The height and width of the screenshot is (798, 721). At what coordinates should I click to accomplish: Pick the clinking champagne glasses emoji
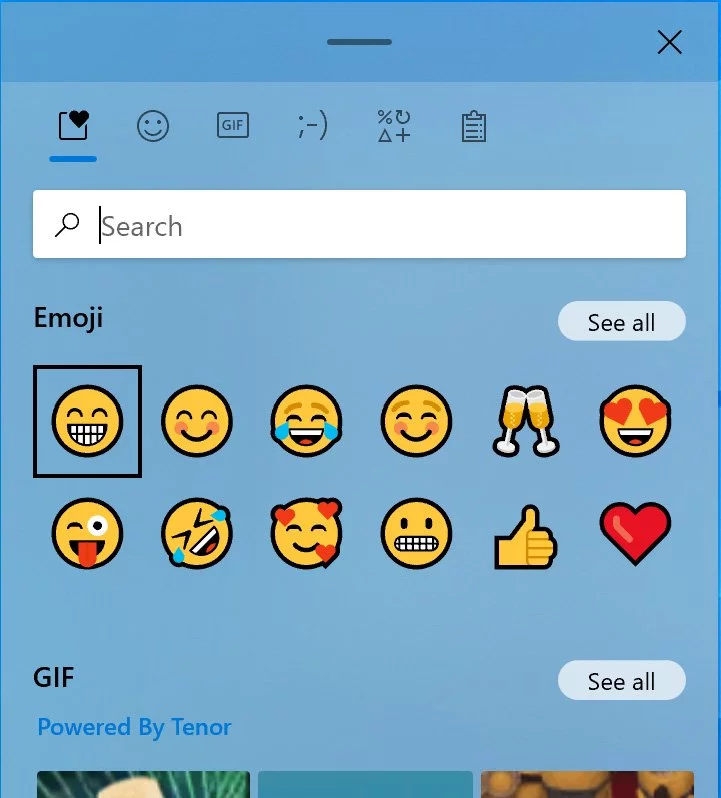coord(526,421)
